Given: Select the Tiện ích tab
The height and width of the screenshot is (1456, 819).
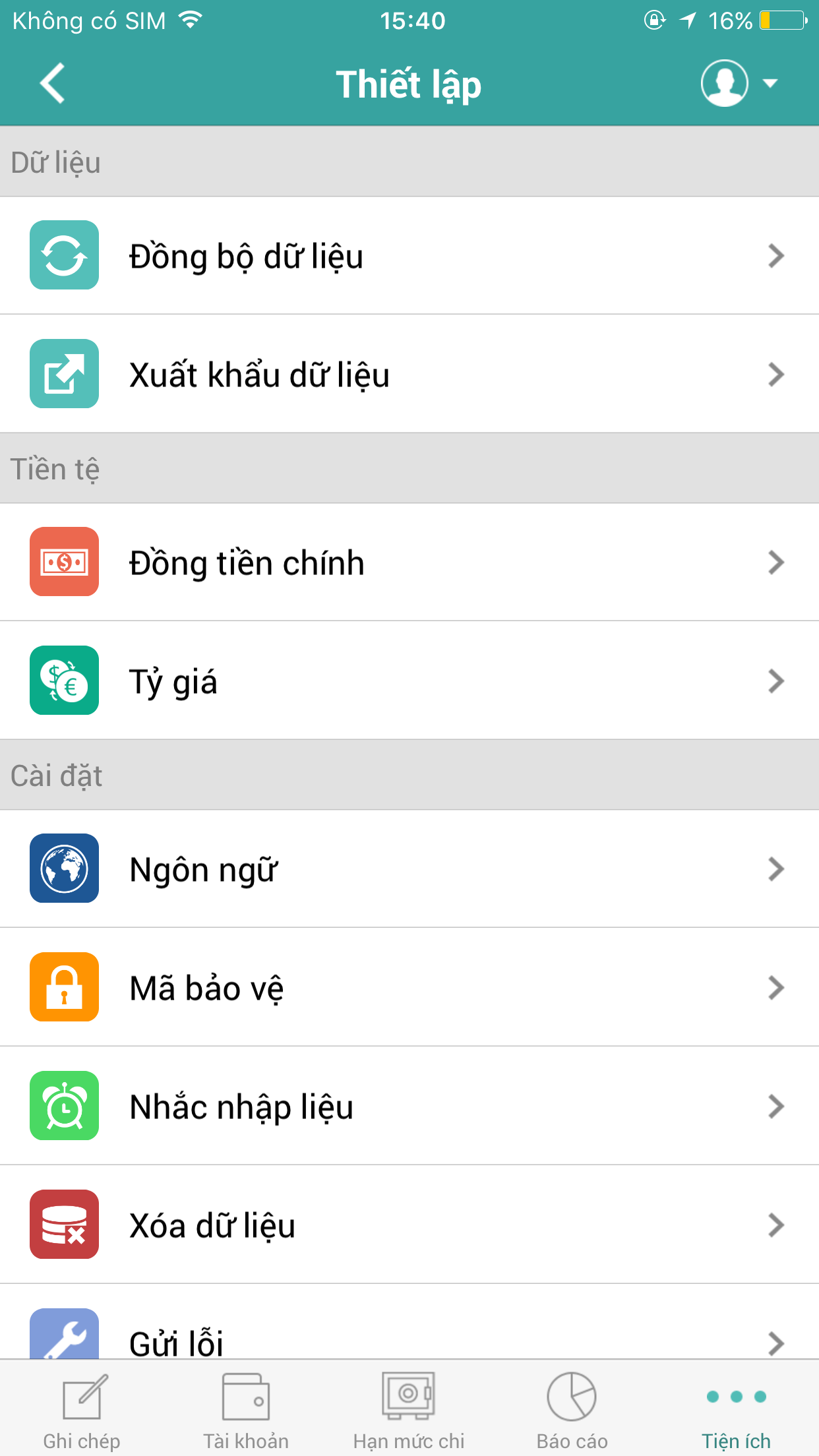Looking at the screenshot, I should click(x=737, y=1410).
